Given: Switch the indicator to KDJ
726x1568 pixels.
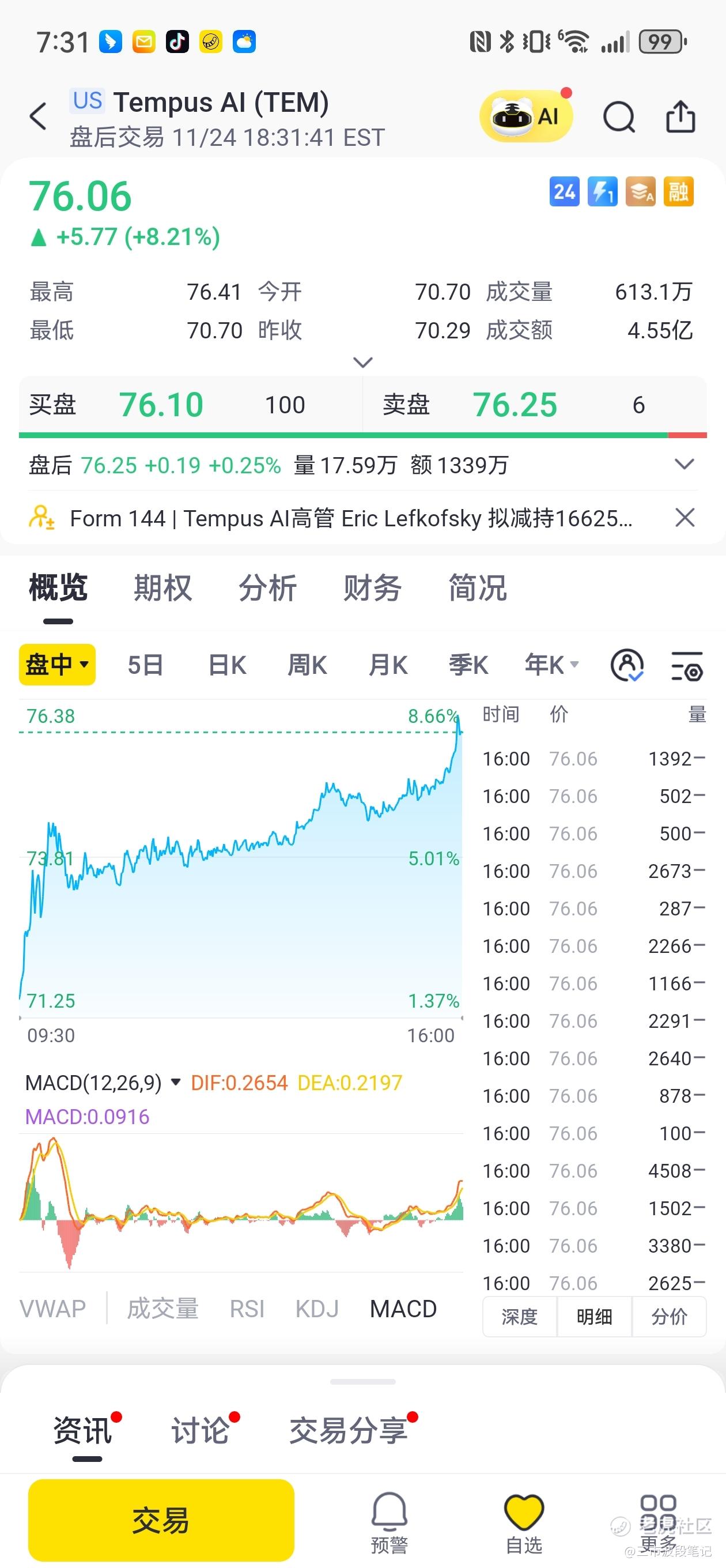Looking at the screenshot, I should click(316, 1309).
